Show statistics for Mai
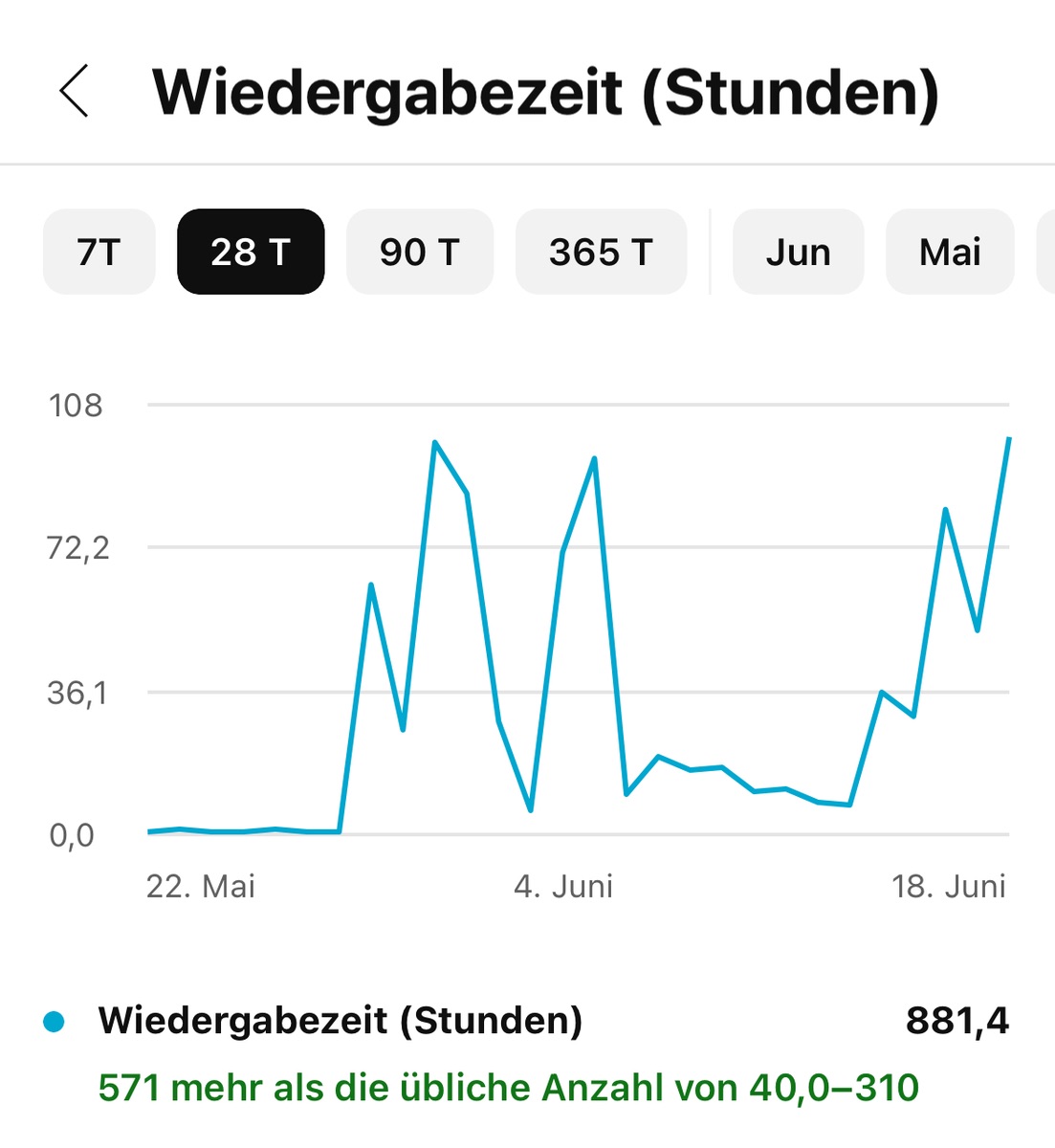Viewport: 1055px width, 1148px height. click(949, 253)
